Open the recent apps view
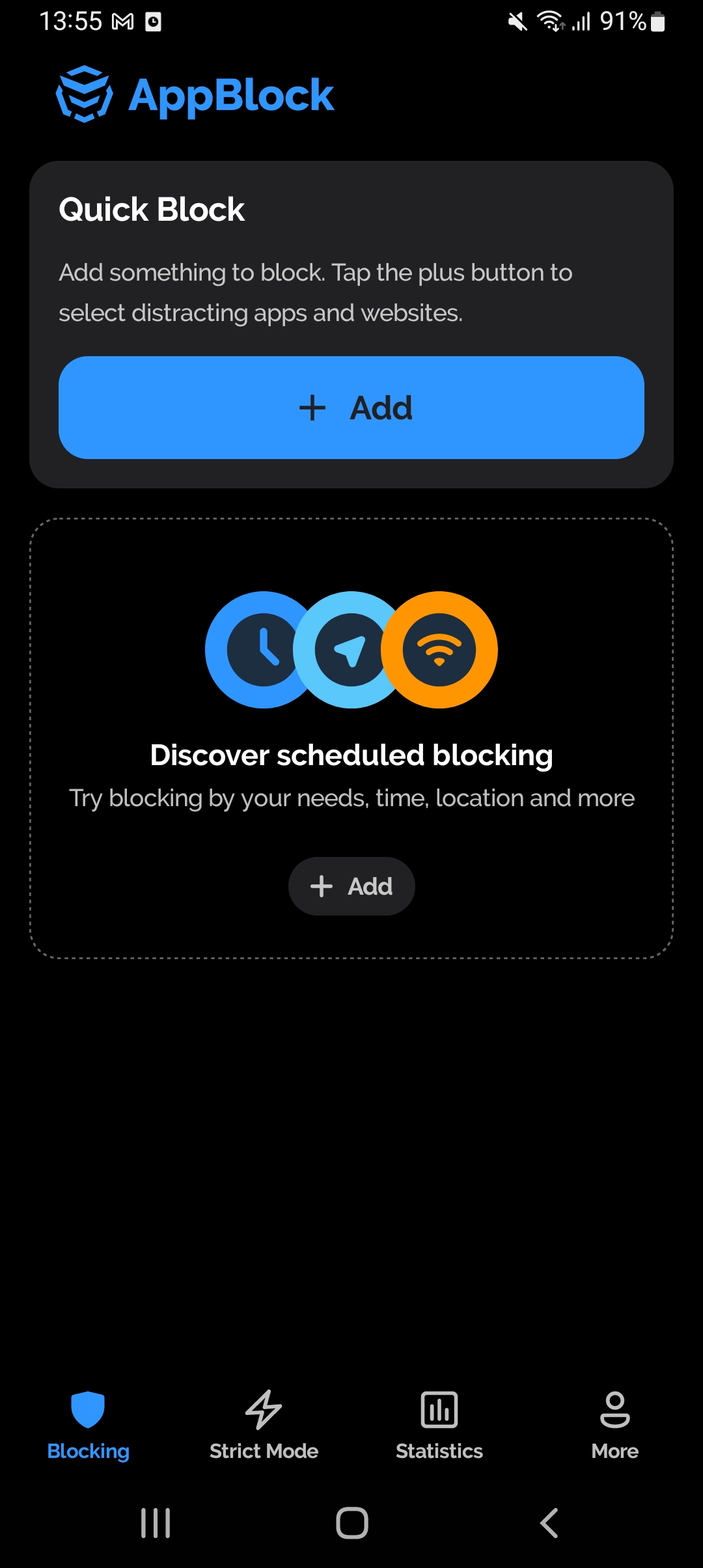The width and height of the screenshot is (703, 1568). pyautogui.click(x=156, y=1523)
